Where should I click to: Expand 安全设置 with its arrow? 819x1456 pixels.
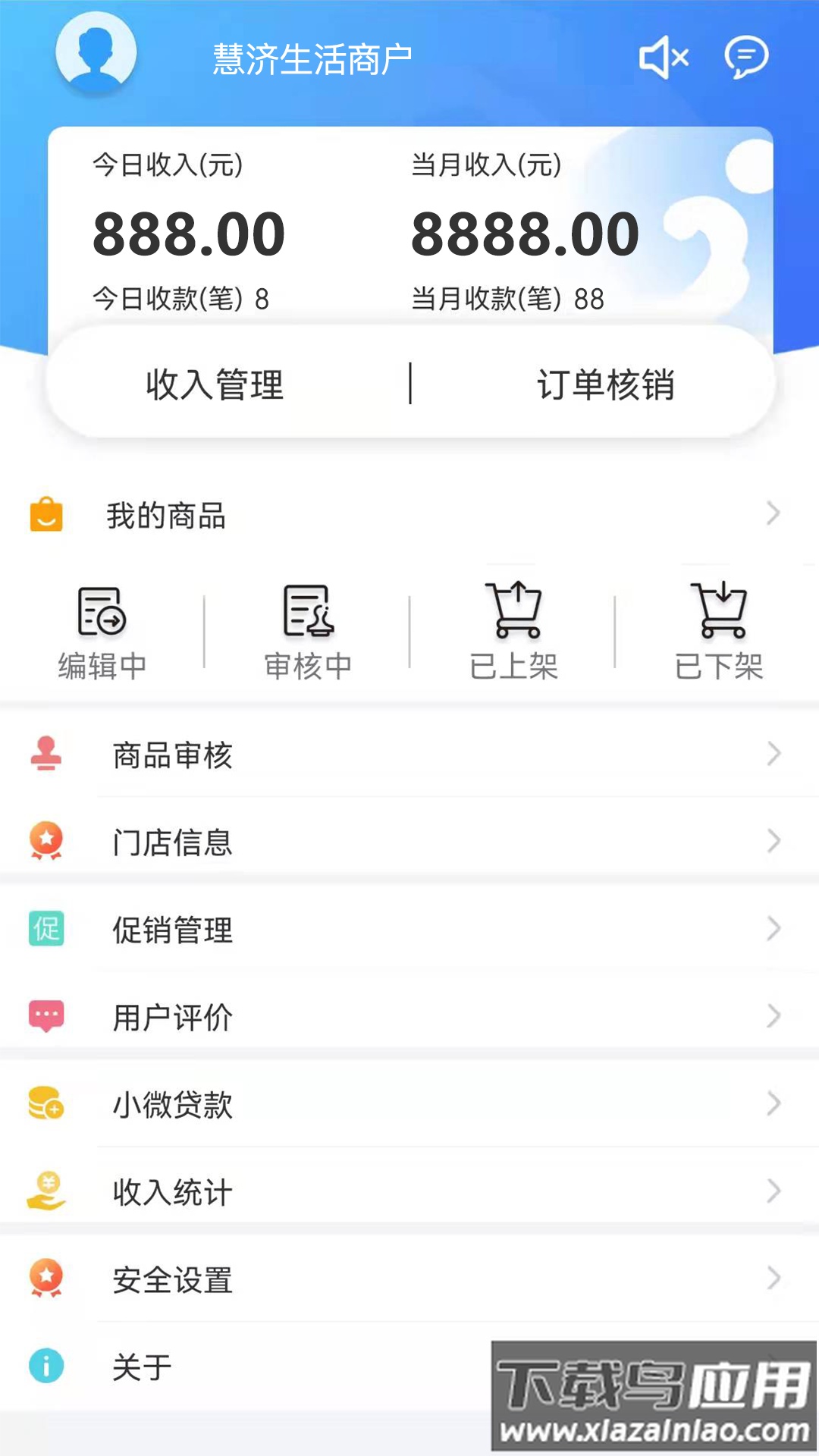(x=773, y=1280)
